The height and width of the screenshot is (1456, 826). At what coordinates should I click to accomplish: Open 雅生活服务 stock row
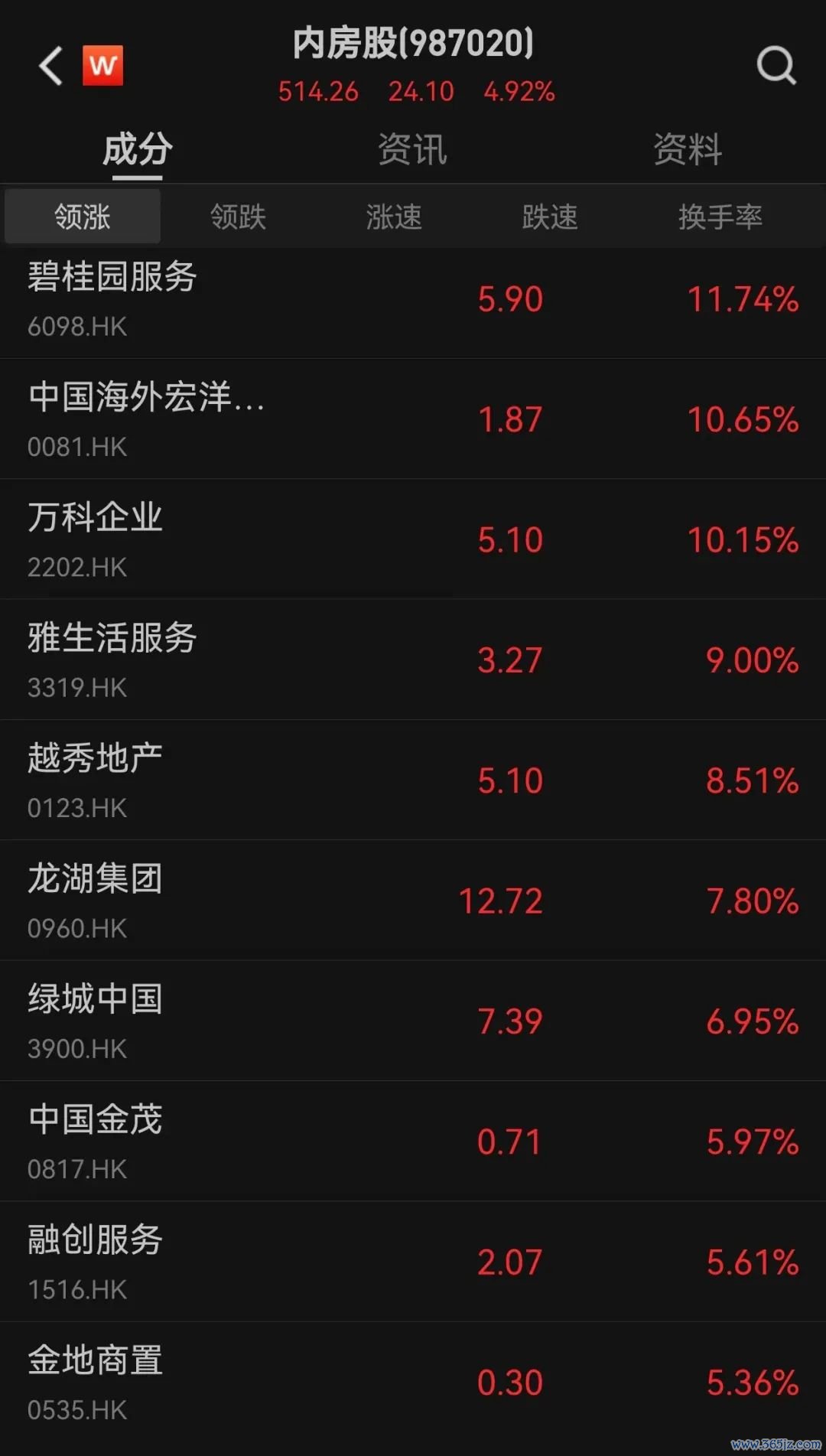pyautogui.click(x=413, y=660)
